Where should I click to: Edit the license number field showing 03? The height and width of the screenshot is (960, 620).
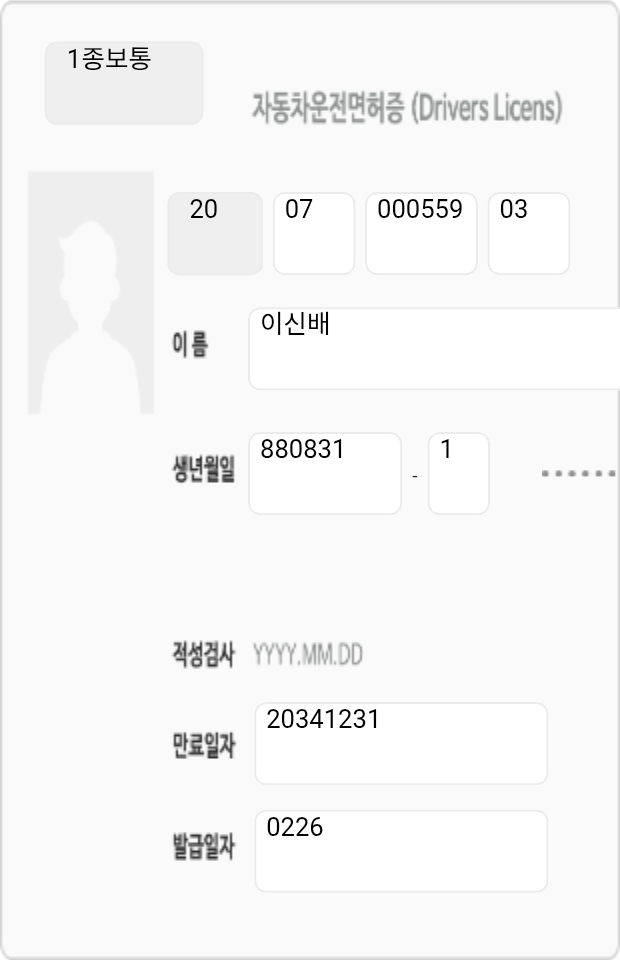(529, 233)
